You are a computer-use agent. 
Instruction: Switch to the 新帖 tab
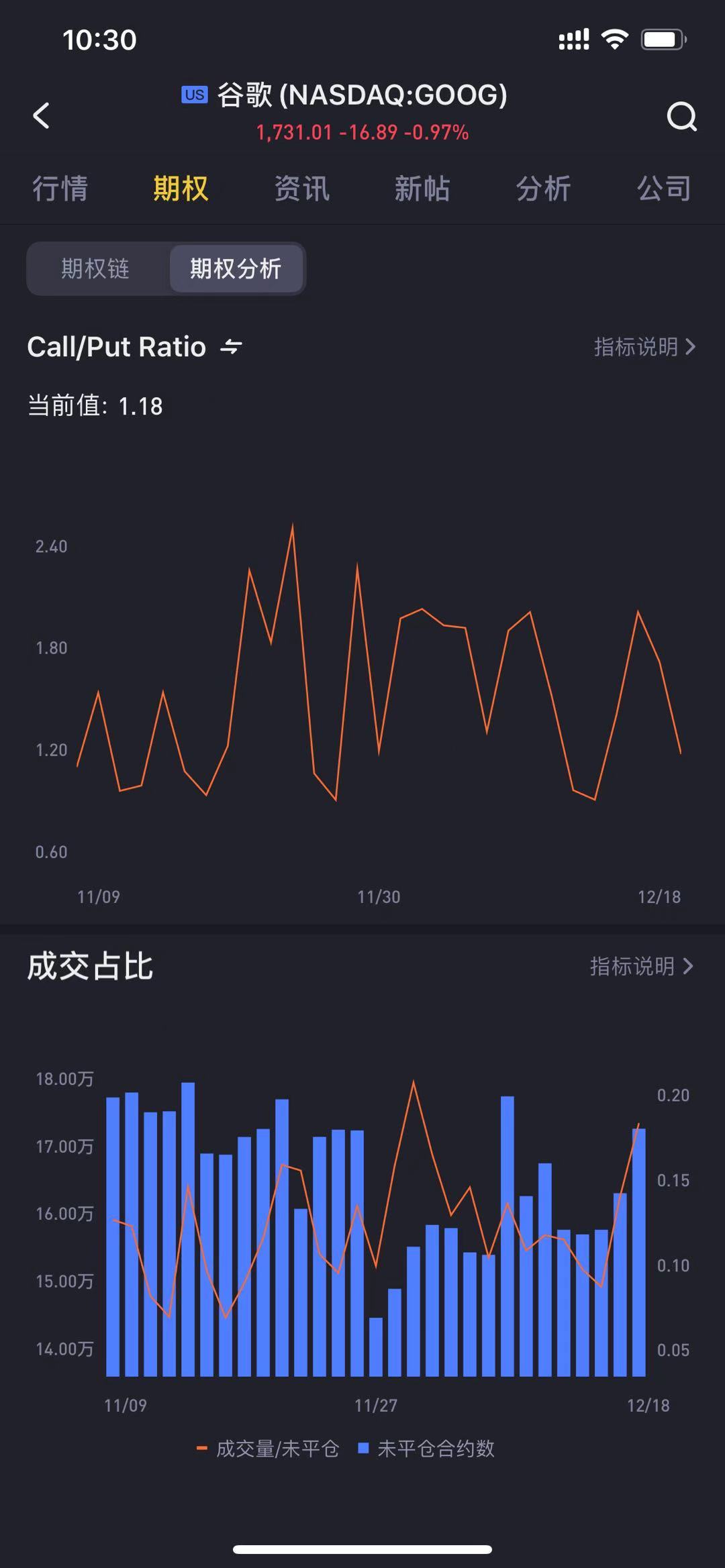click(x=422, y=189)
